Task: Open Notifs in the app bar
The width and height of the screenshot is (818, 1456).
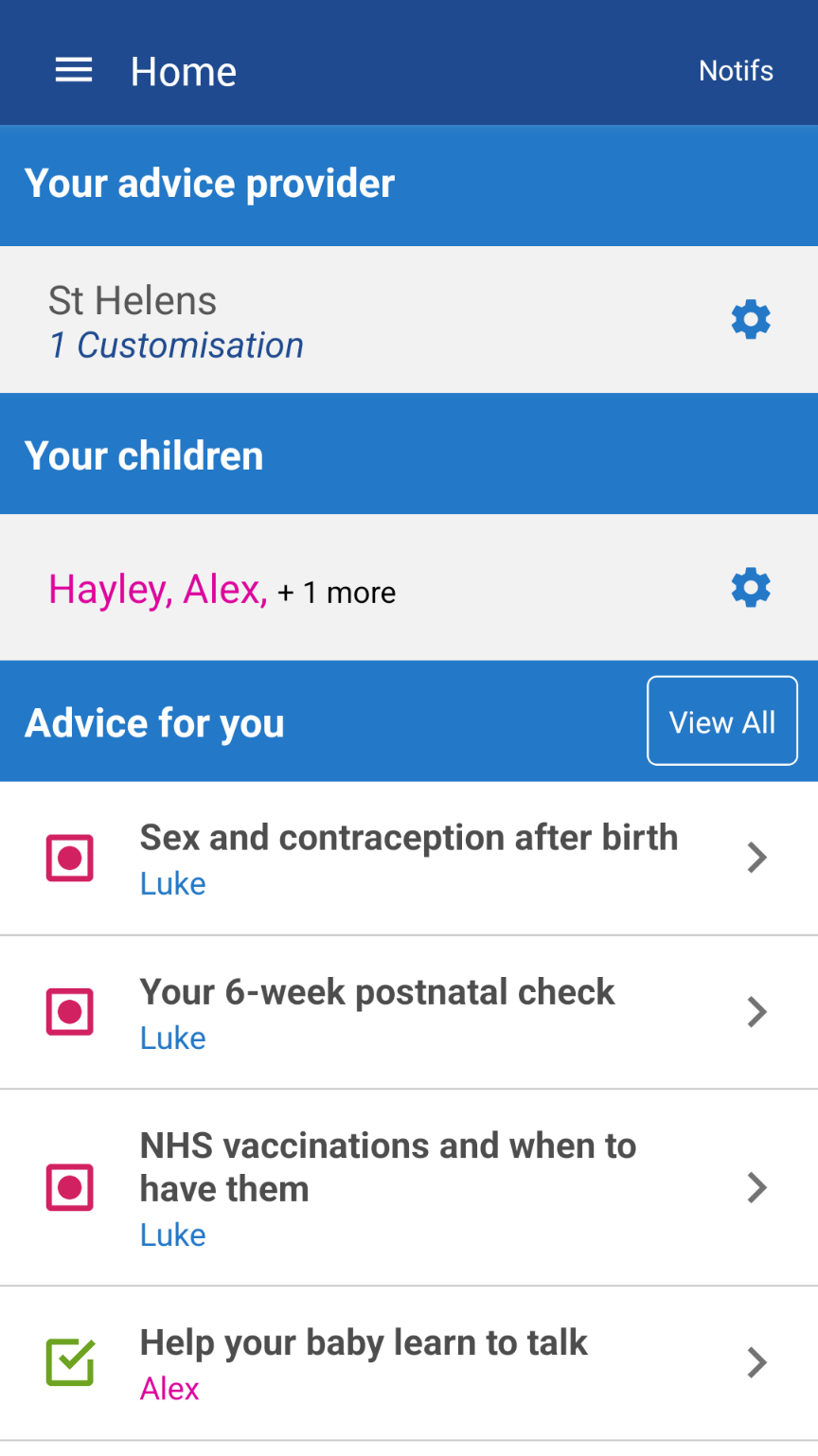Action: coord(736,71)
